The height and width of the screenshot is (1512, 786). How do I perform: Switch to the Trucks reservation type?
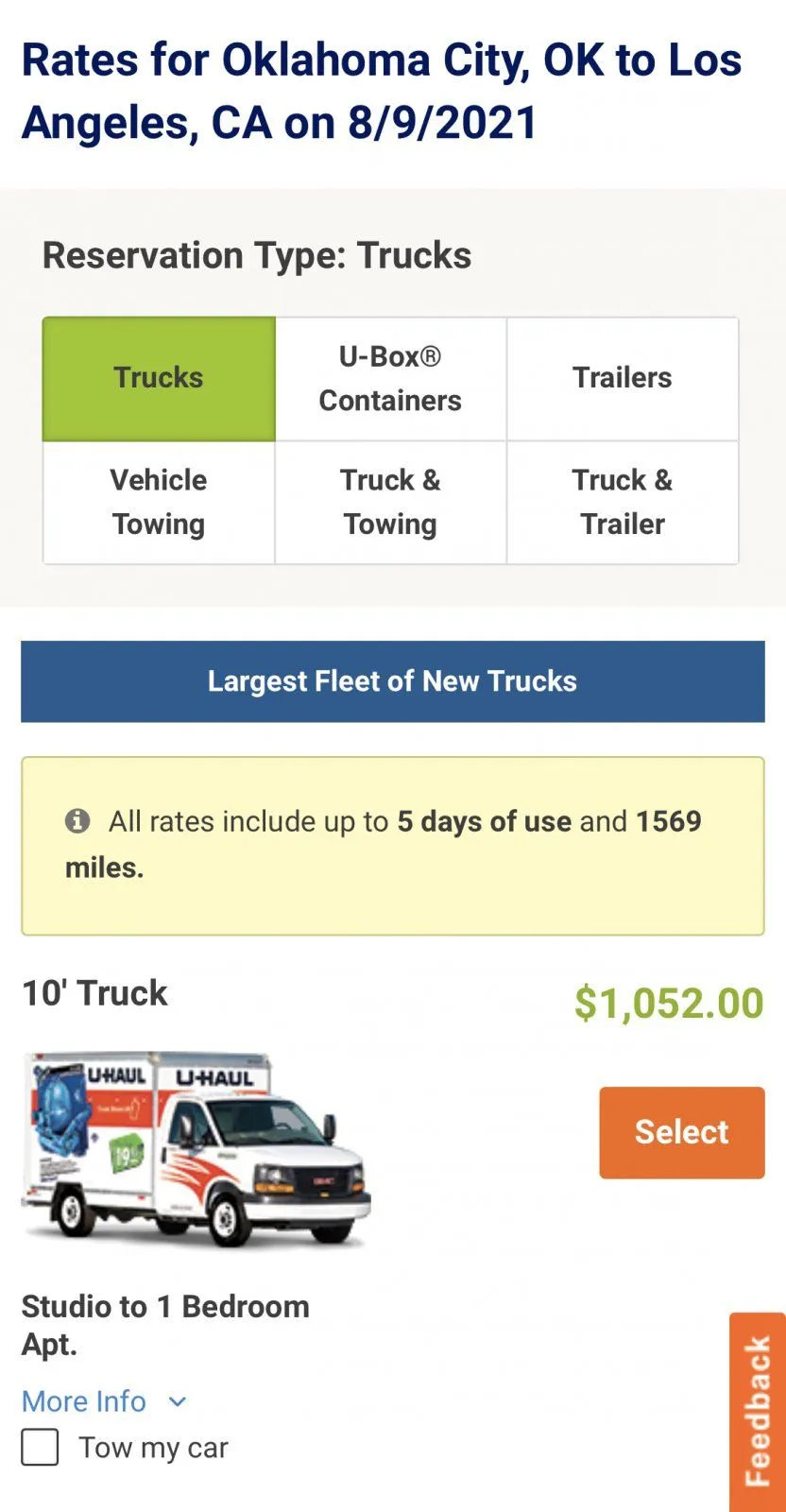coord(159,378)
